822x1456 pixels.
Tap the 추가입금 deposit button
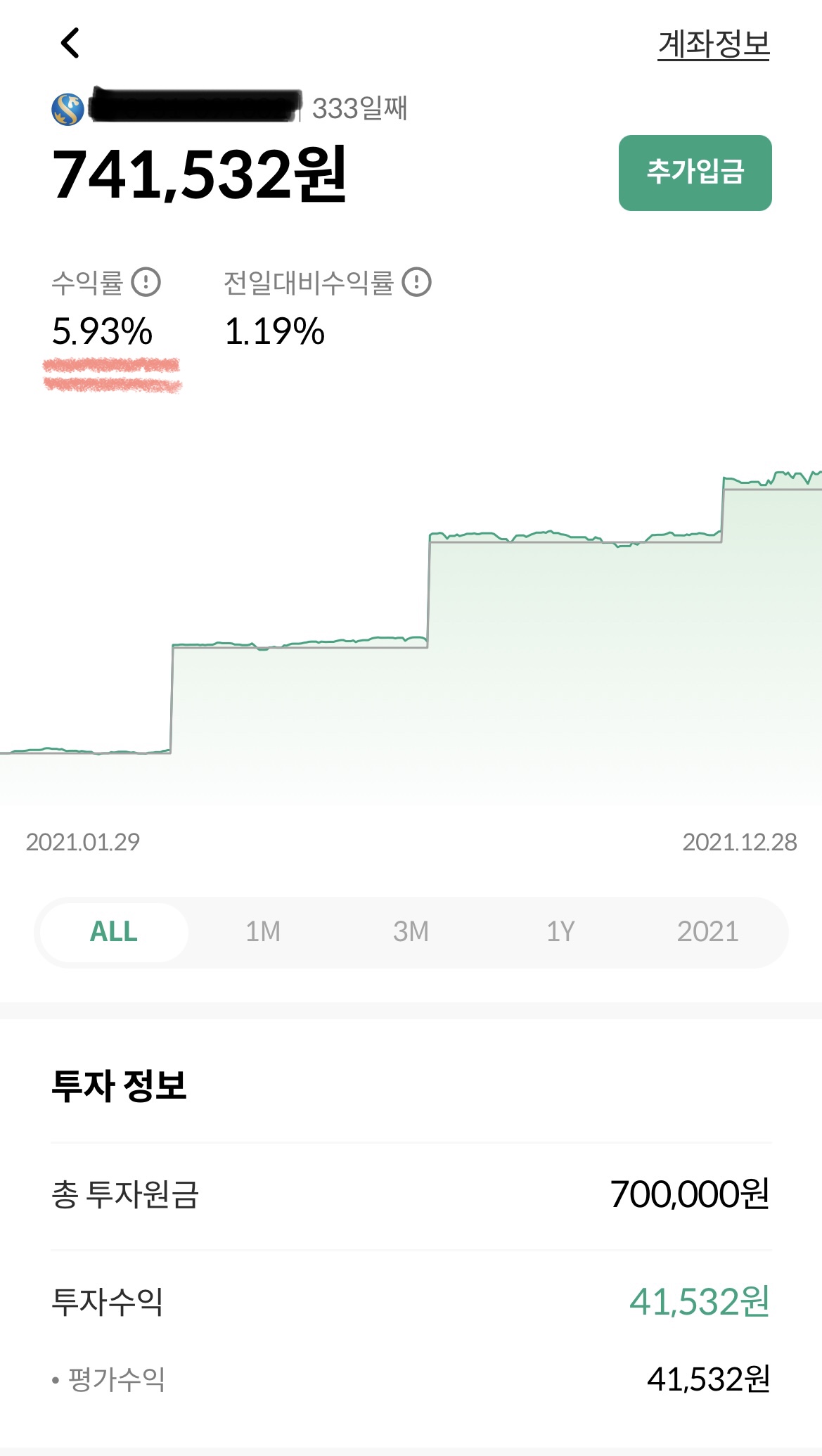click(695, 172)
